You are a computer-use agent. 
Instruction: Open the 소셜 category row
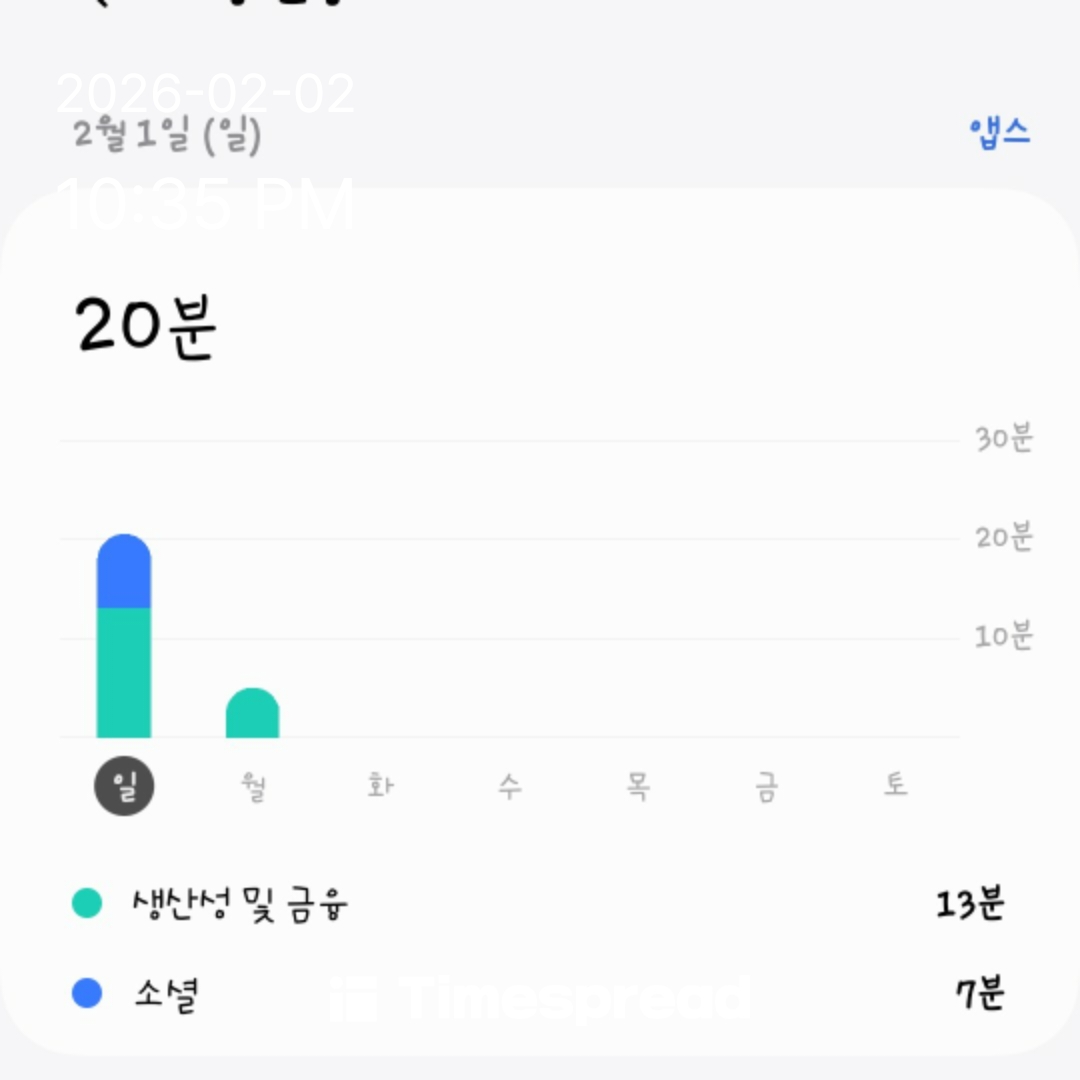pos(540,994)
